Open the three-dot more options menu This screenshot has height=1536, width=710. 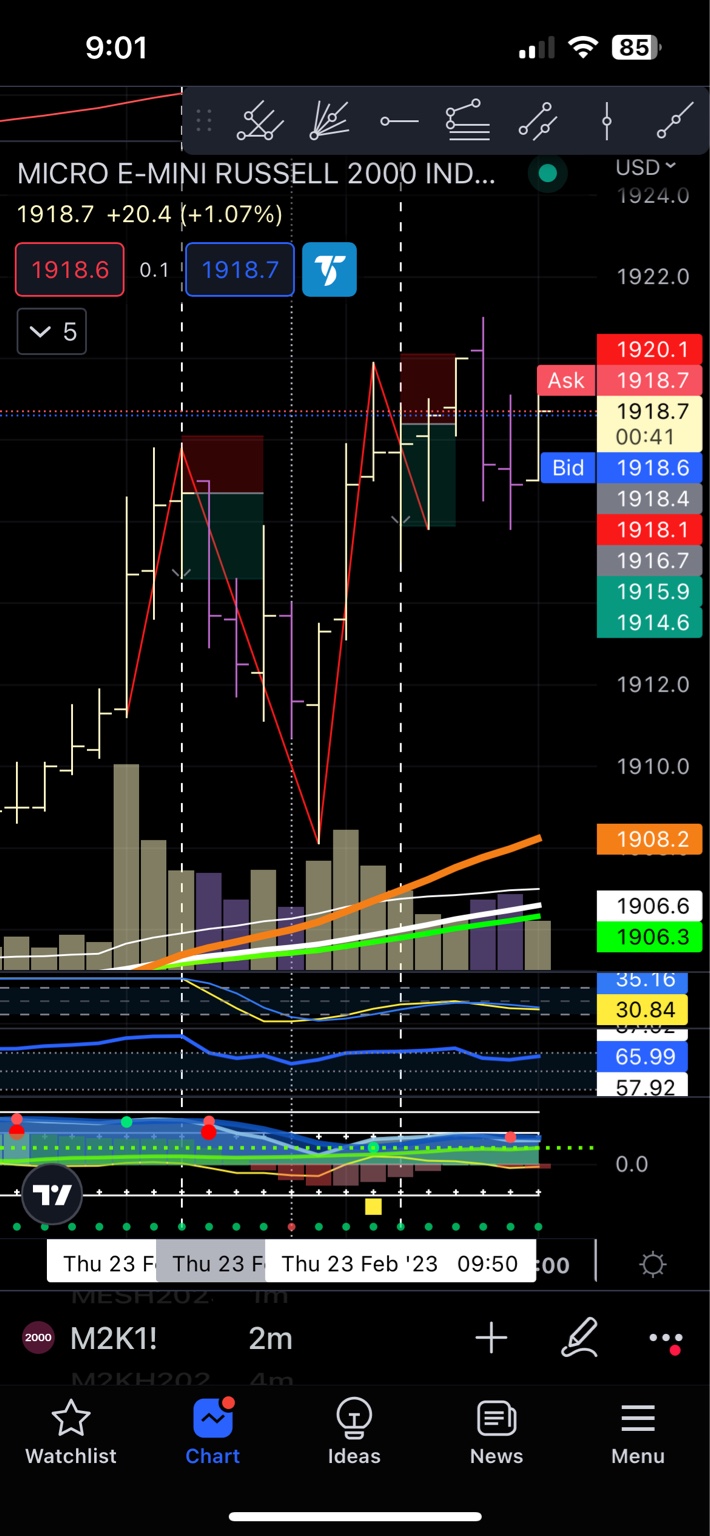point(665,1340)
